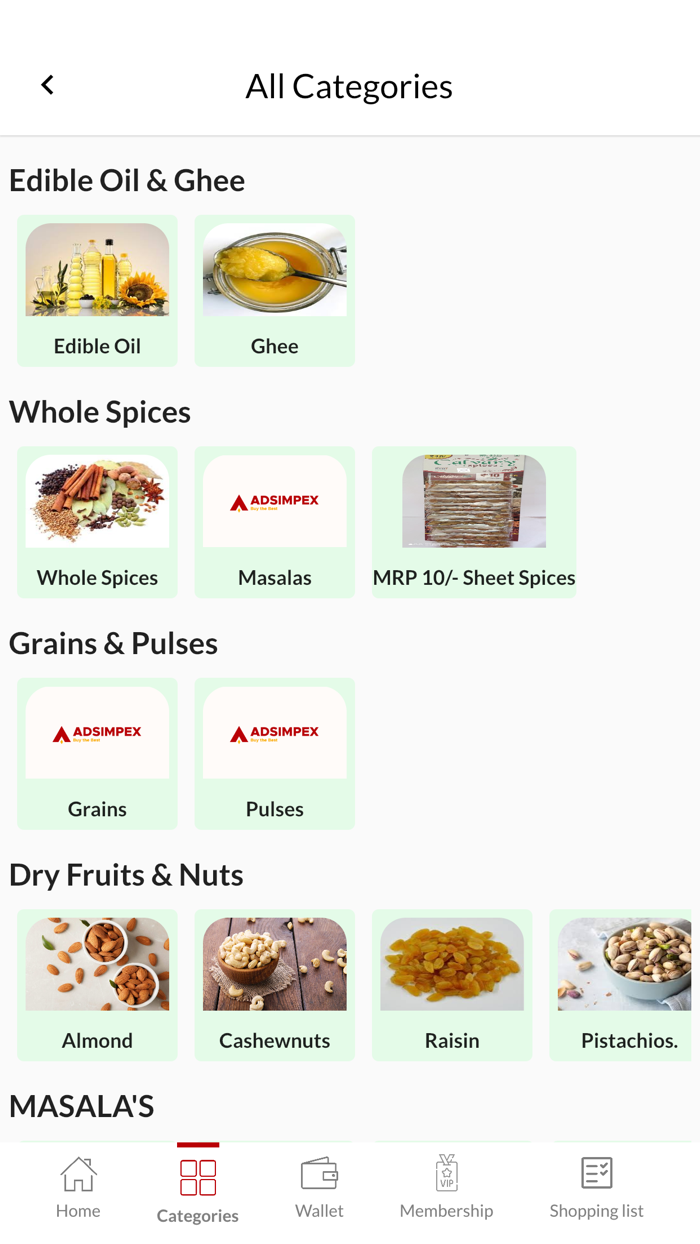
Task: Open the Edible Oil category
Action: [97, 291]
